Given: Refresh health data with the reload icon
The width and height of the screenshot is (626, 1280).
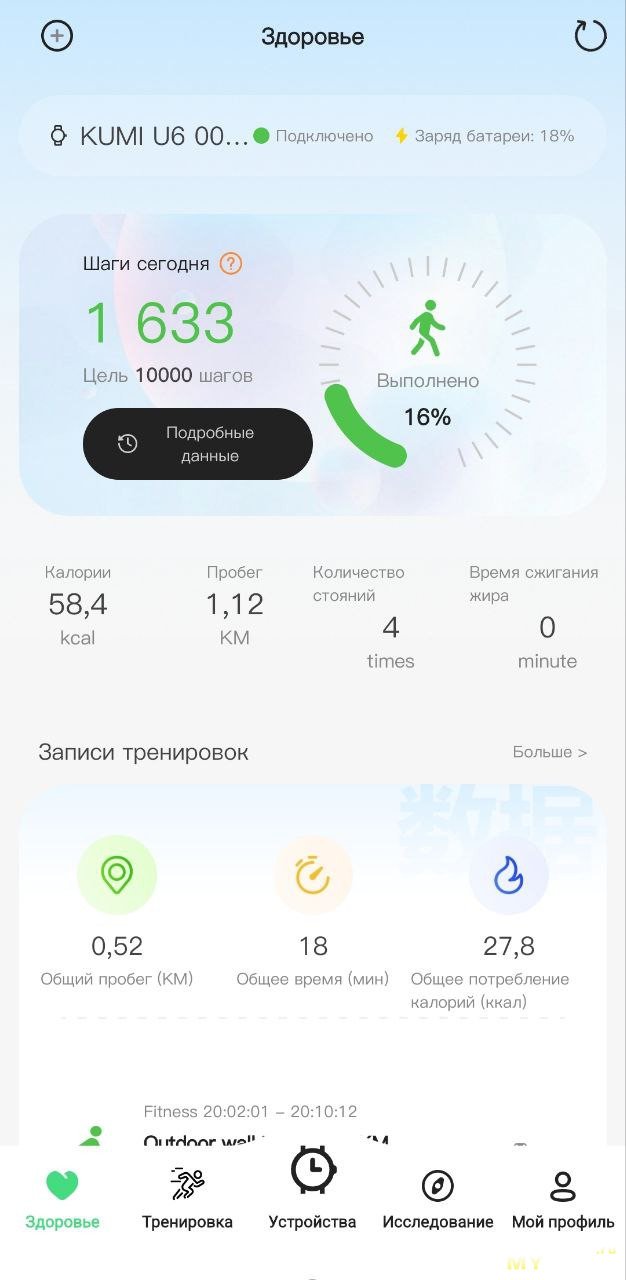Looking at the screenshot, I should [x=590, y=36].
